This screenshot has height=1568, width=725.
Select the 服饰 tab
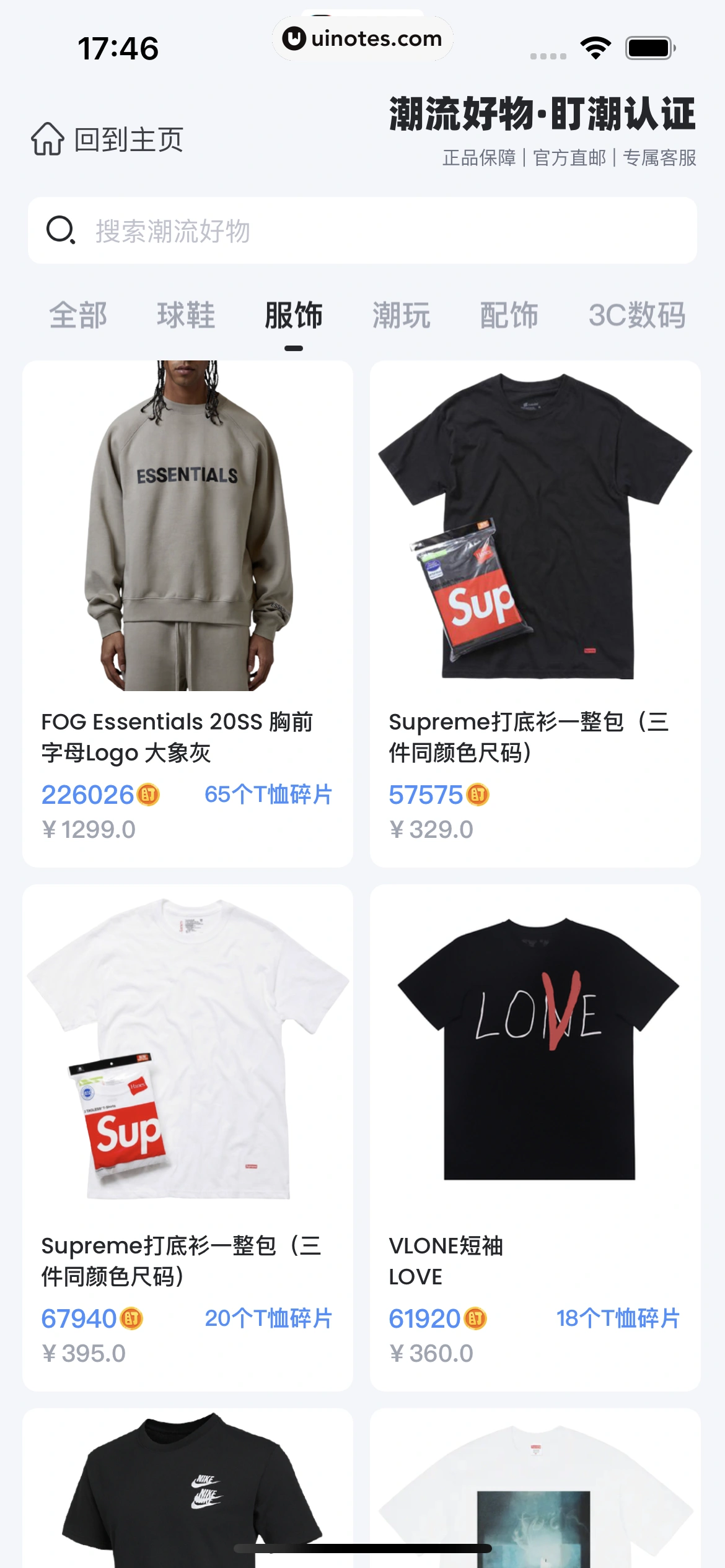[x=294, y=315]
